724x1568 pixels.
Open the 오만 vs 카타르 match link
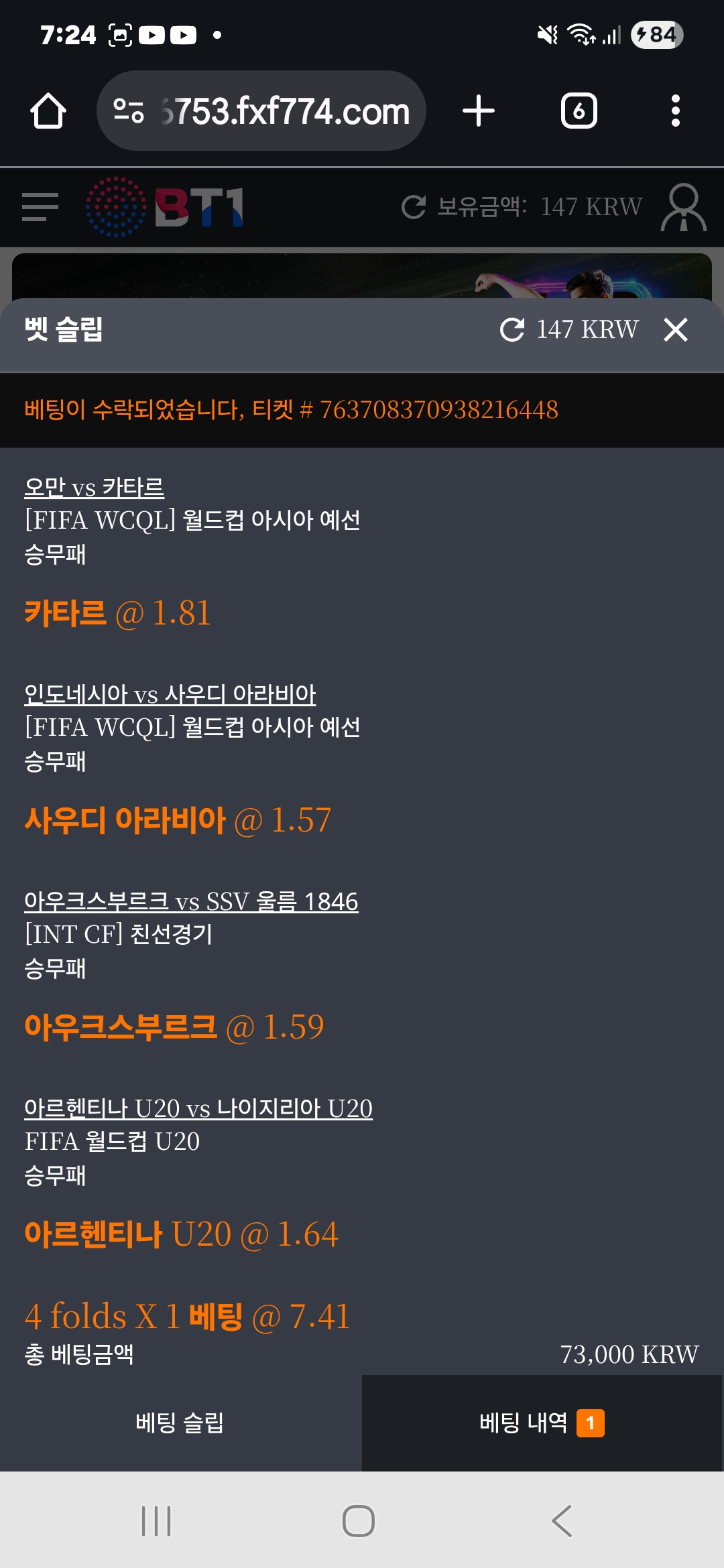click(95, 487)
